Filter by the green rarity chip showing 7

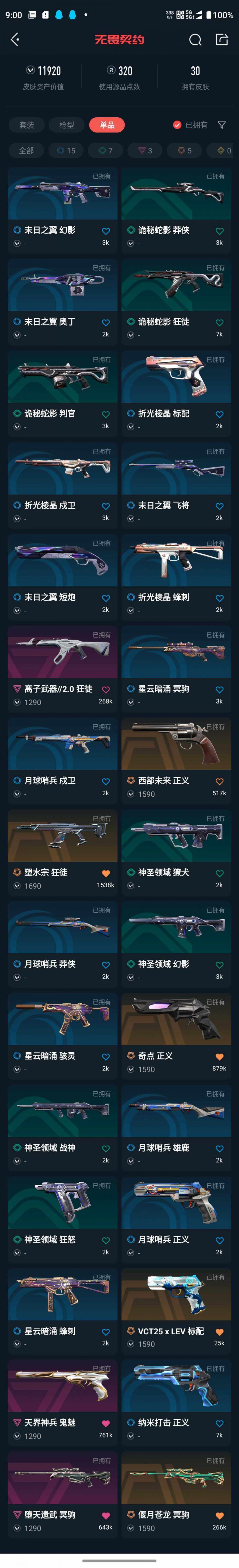105,150
